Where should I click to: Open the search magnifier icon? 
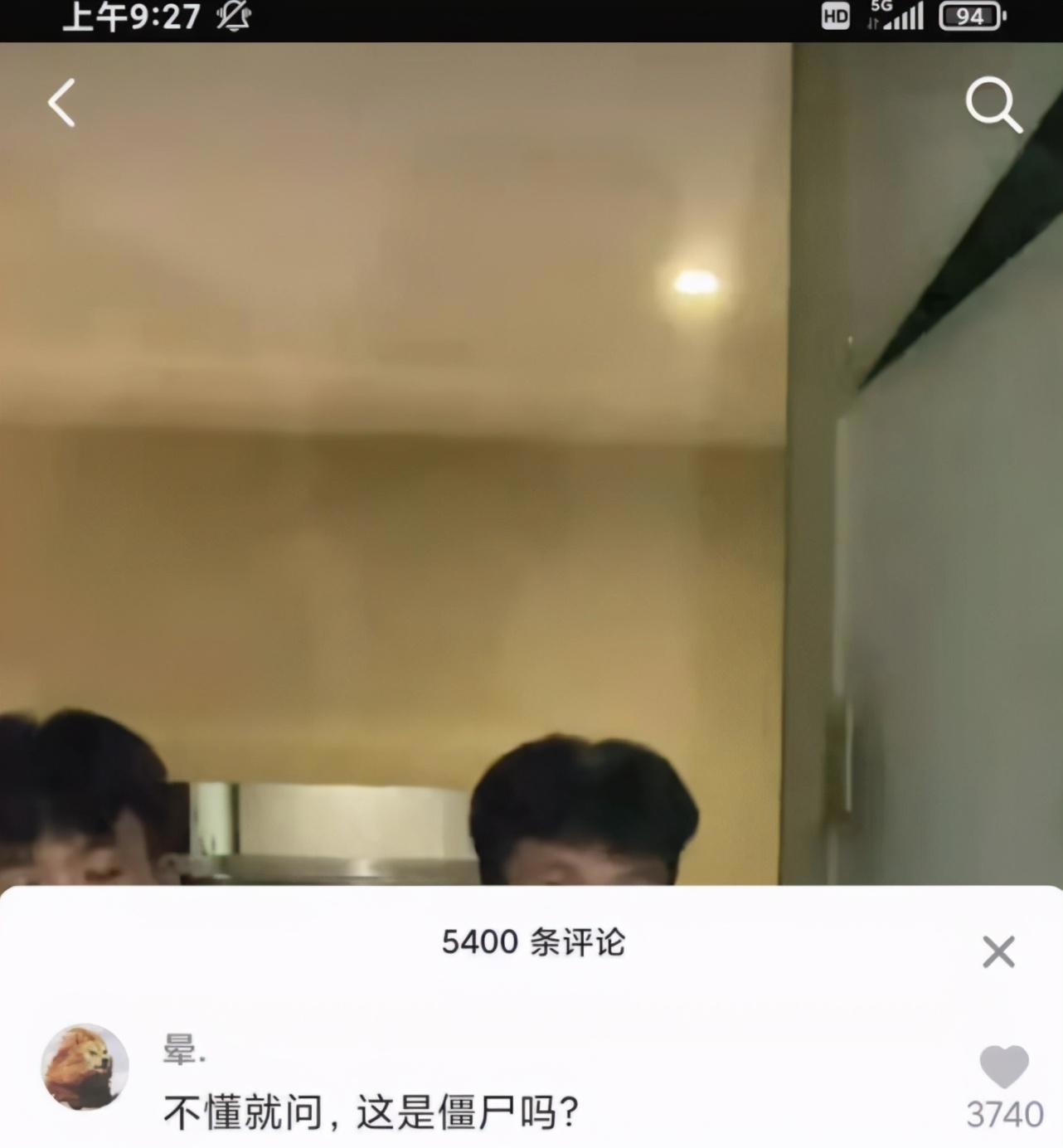coord(993,104)
